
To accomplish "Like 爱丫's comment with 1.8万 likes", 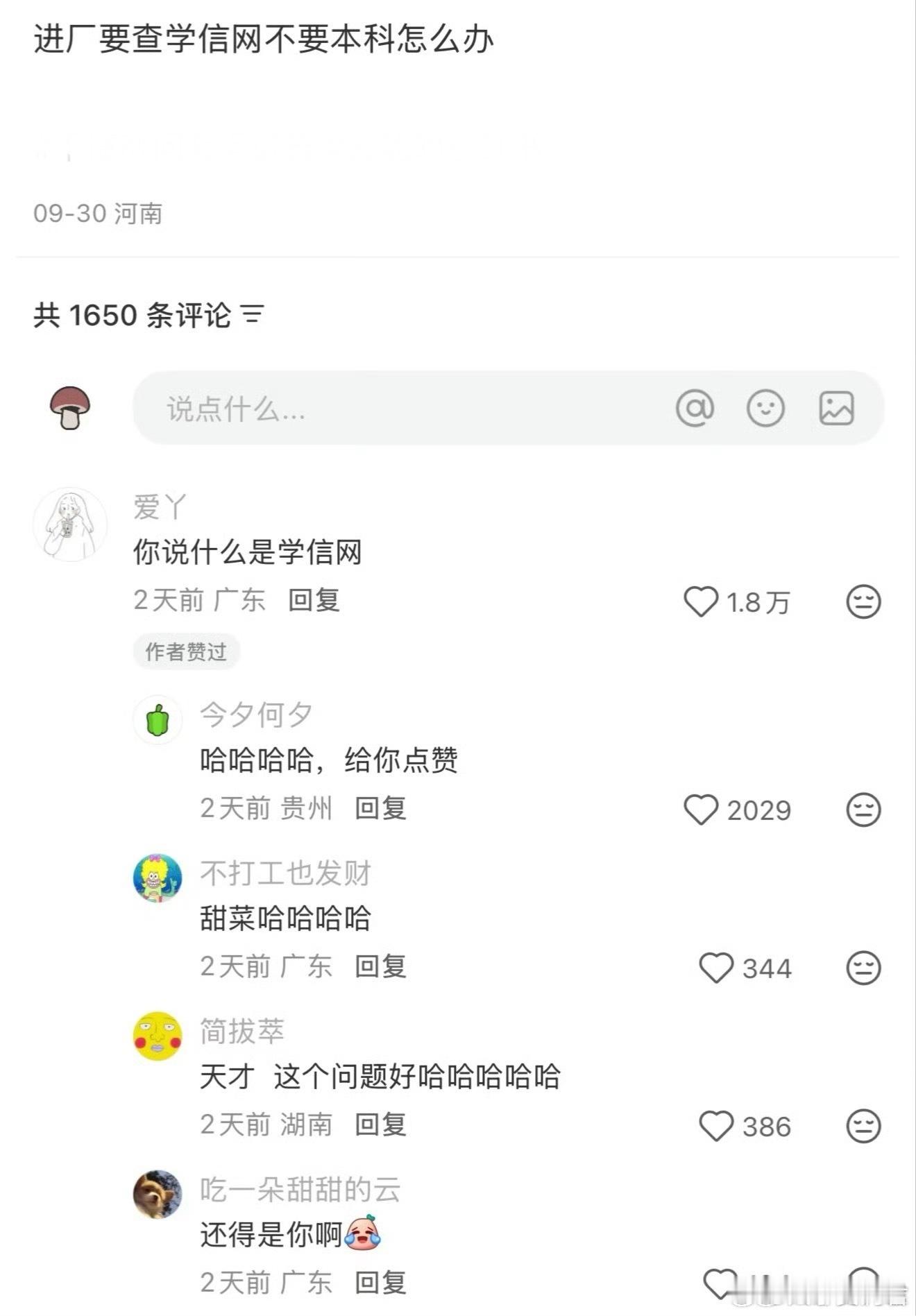I will click(x=701, y=601).
